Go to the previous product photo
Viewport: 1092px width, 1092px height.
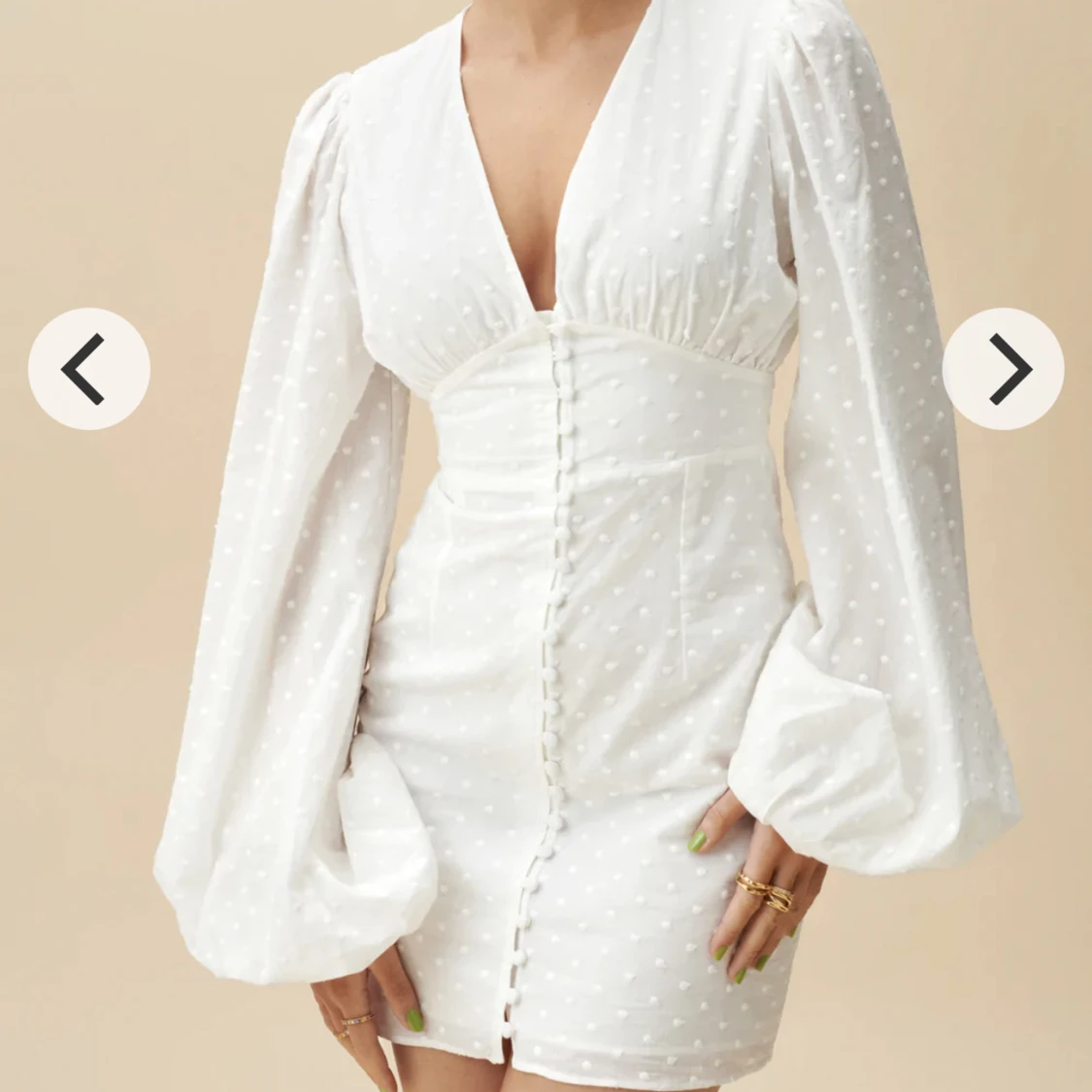(88, 369)
